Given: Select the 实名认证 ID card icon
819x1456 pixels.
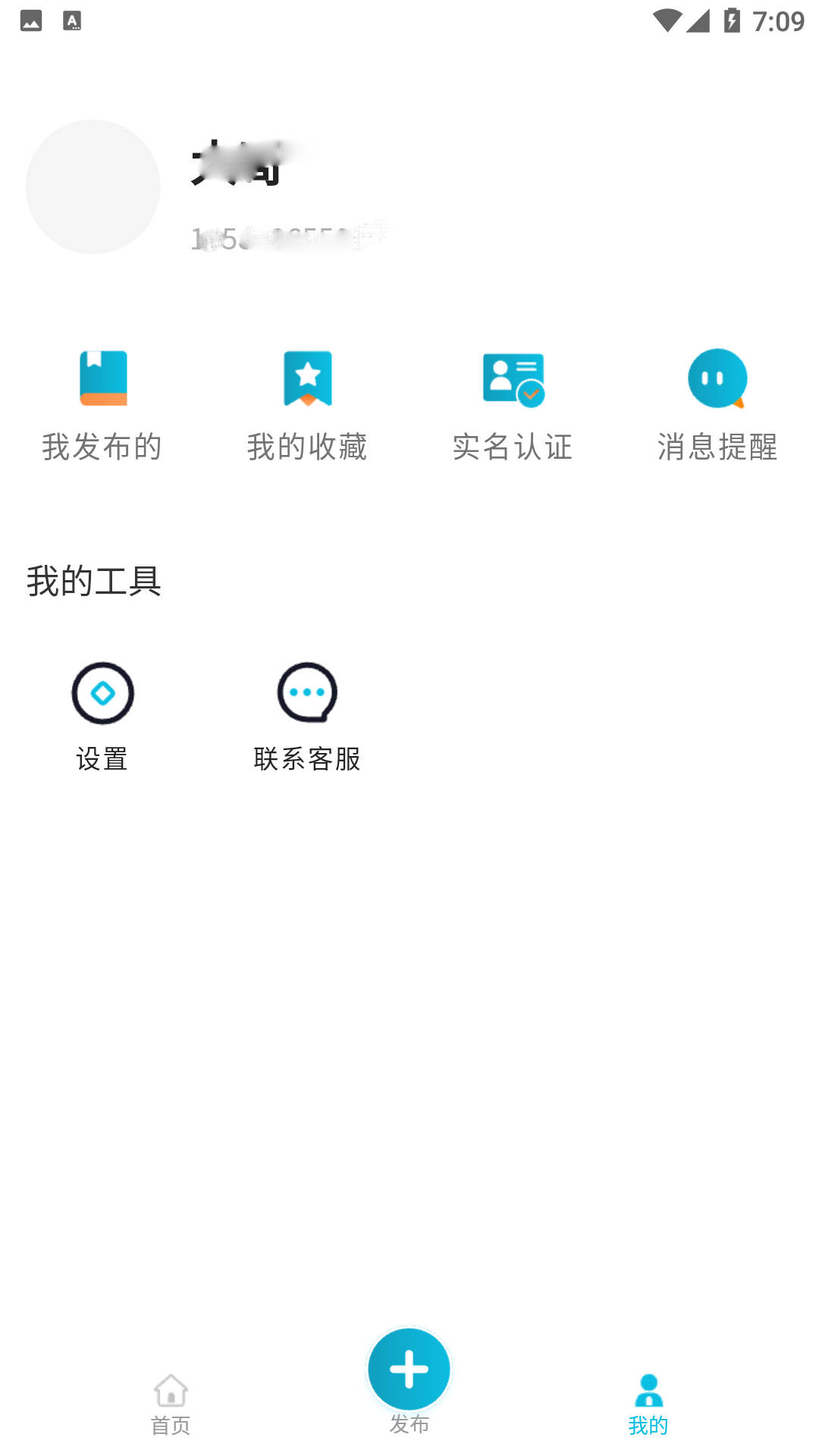Looking at the screenshot, I should pyautogui.click(x=513, y=379).
